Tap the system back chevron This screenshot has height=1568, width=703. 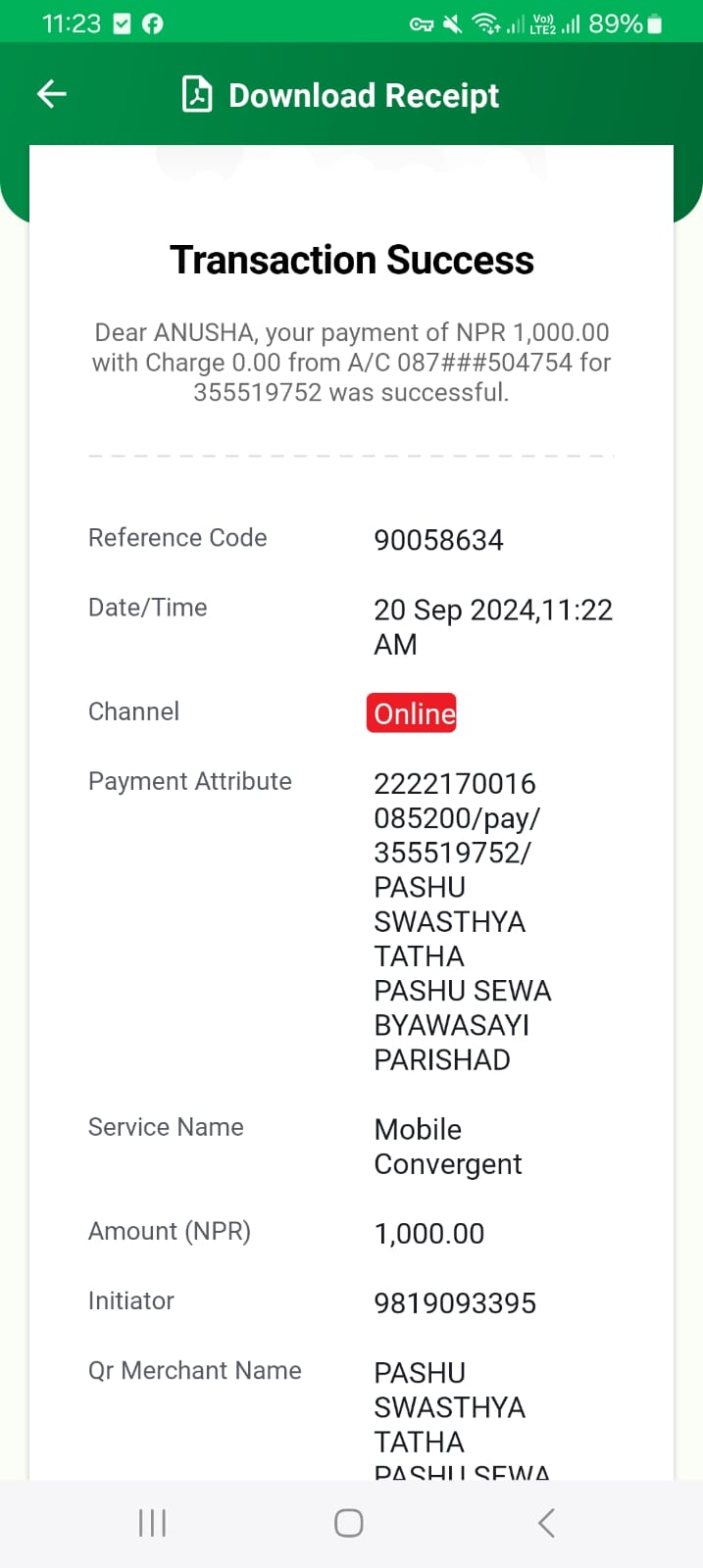547,1523
